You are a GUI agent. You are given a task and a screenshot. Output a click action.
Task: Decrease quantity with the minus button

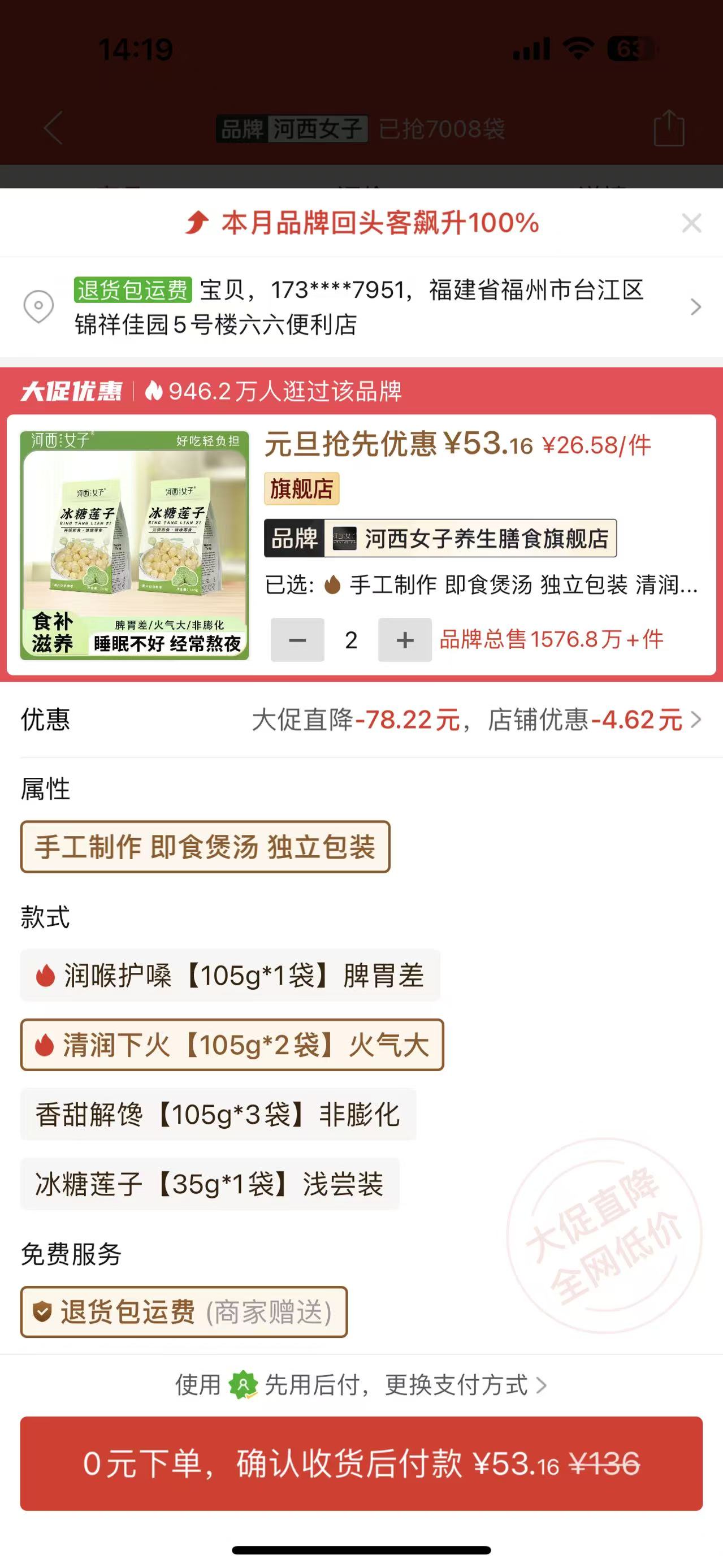pos(297,640)
